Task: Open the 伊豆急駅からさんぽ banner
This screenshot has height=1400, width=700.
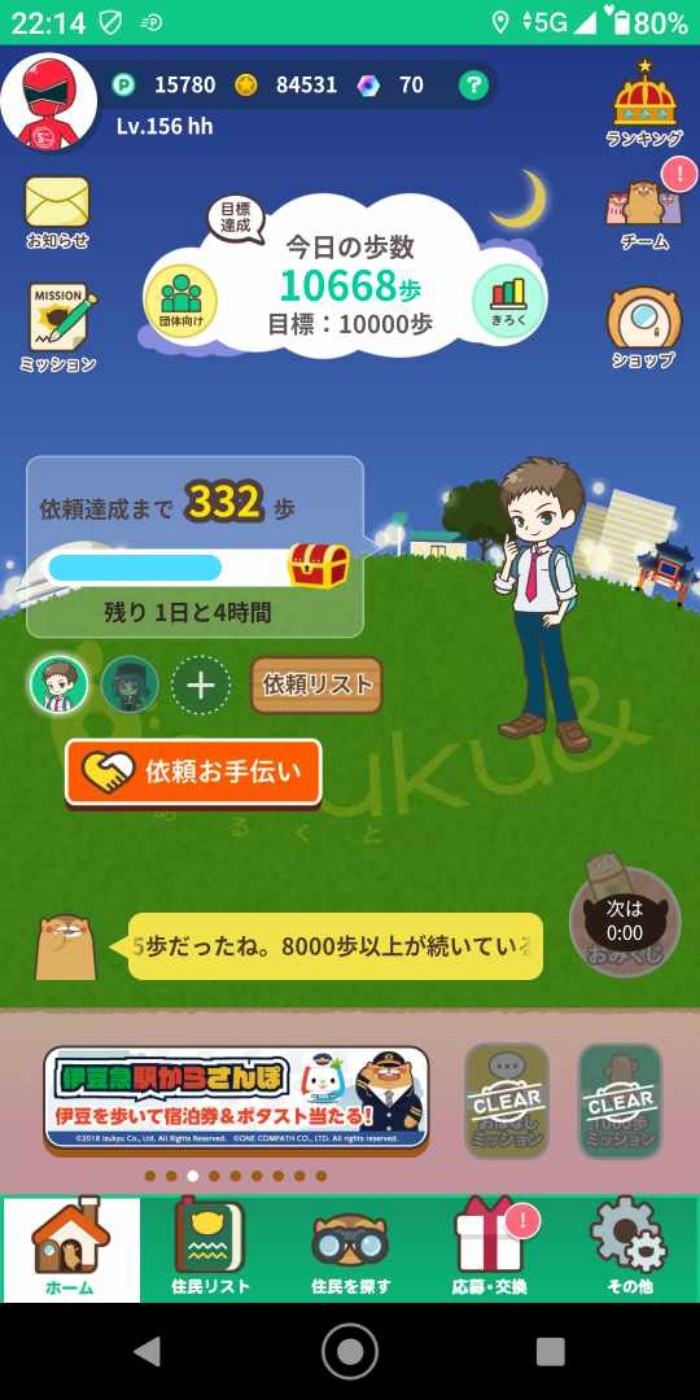Action: (x=236, y=1098)
